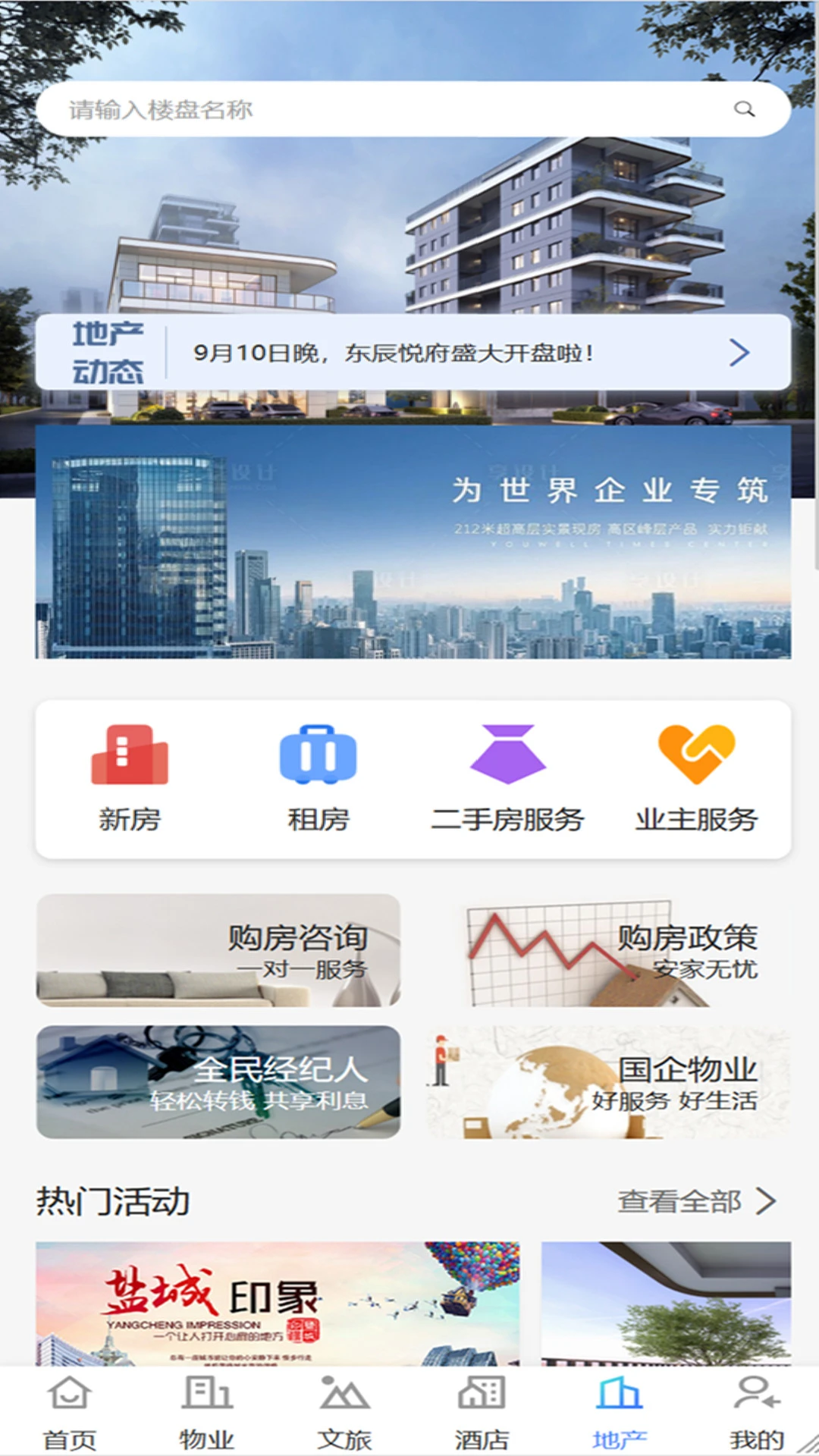Viewport: 819px width, 1456px height.
Task: Open the 购房政策 card
Action: click(x=599, y=954)
